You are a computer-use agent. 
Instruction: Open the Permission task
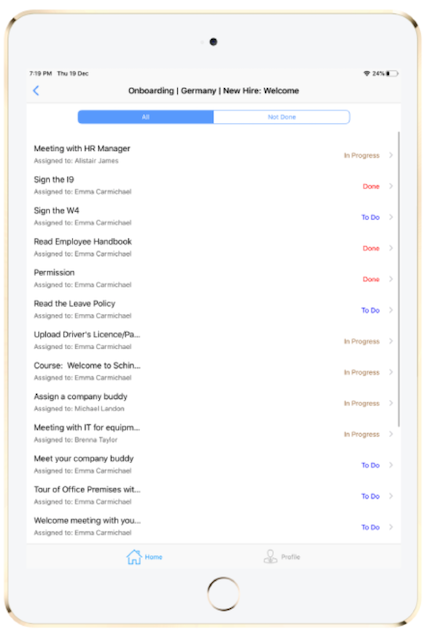(x=213, y=279)
